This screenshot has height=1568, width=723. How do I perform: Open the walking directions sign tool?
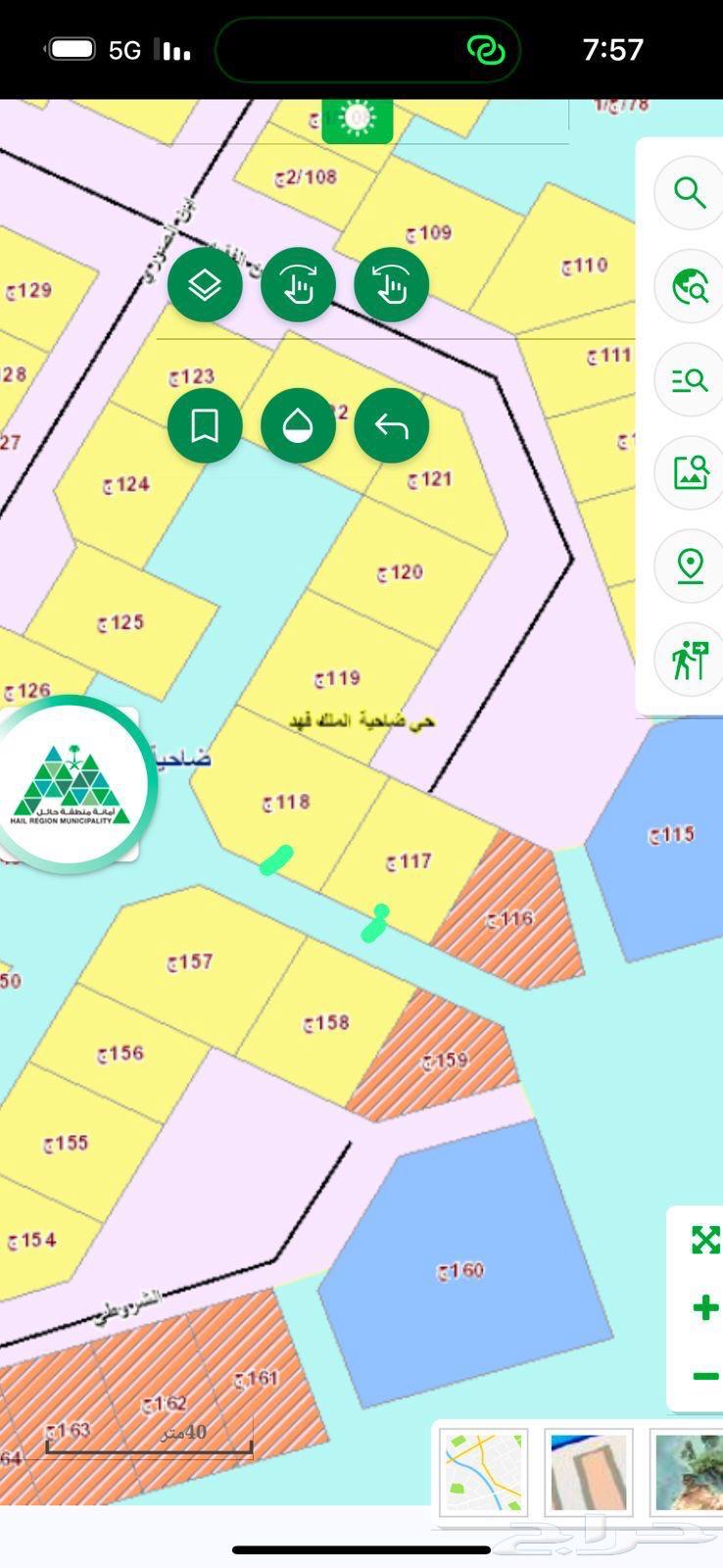tap(690, 659)
